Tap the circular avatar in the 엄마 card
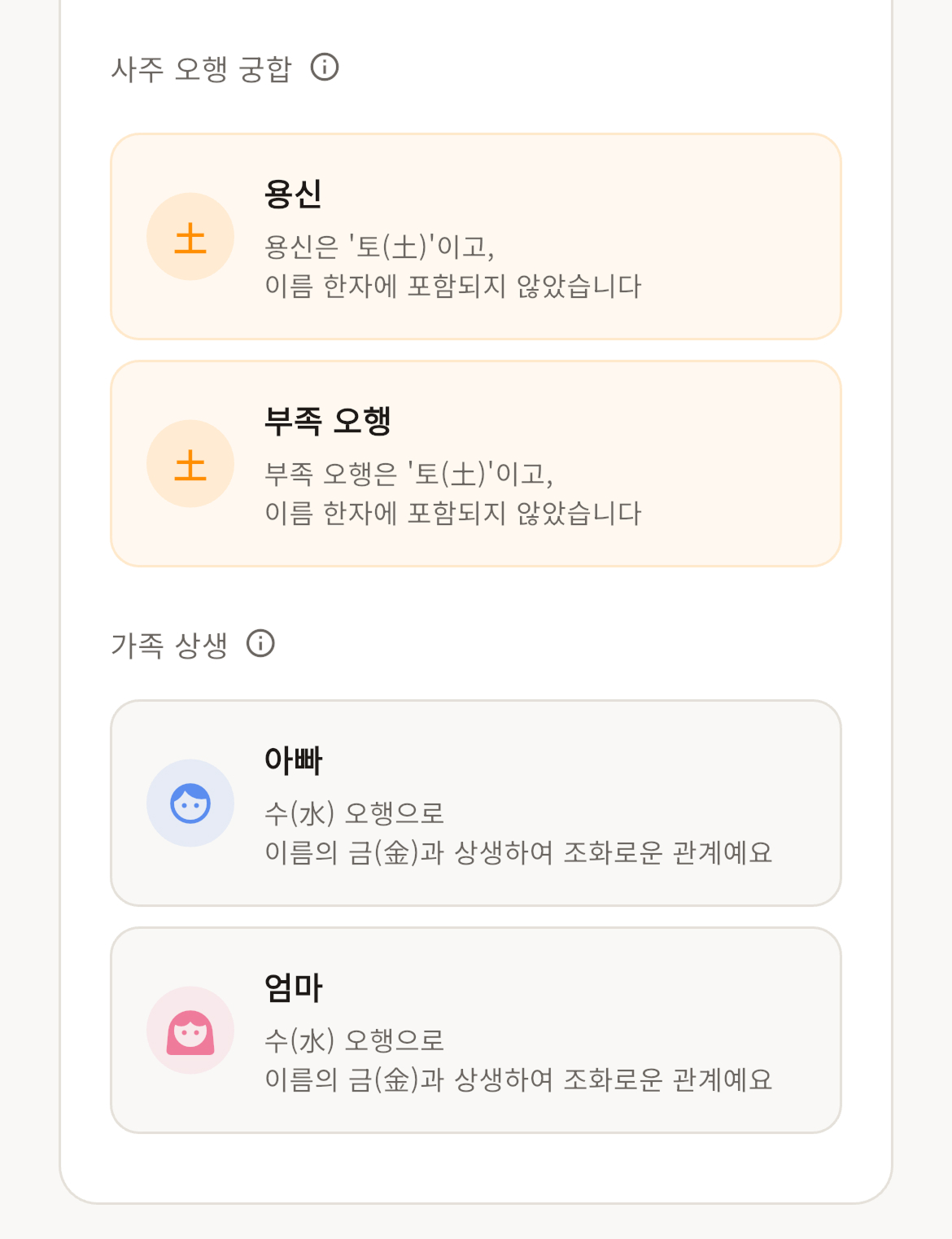This screenshot has width=952, height=1239. (x=190, y=1030)
